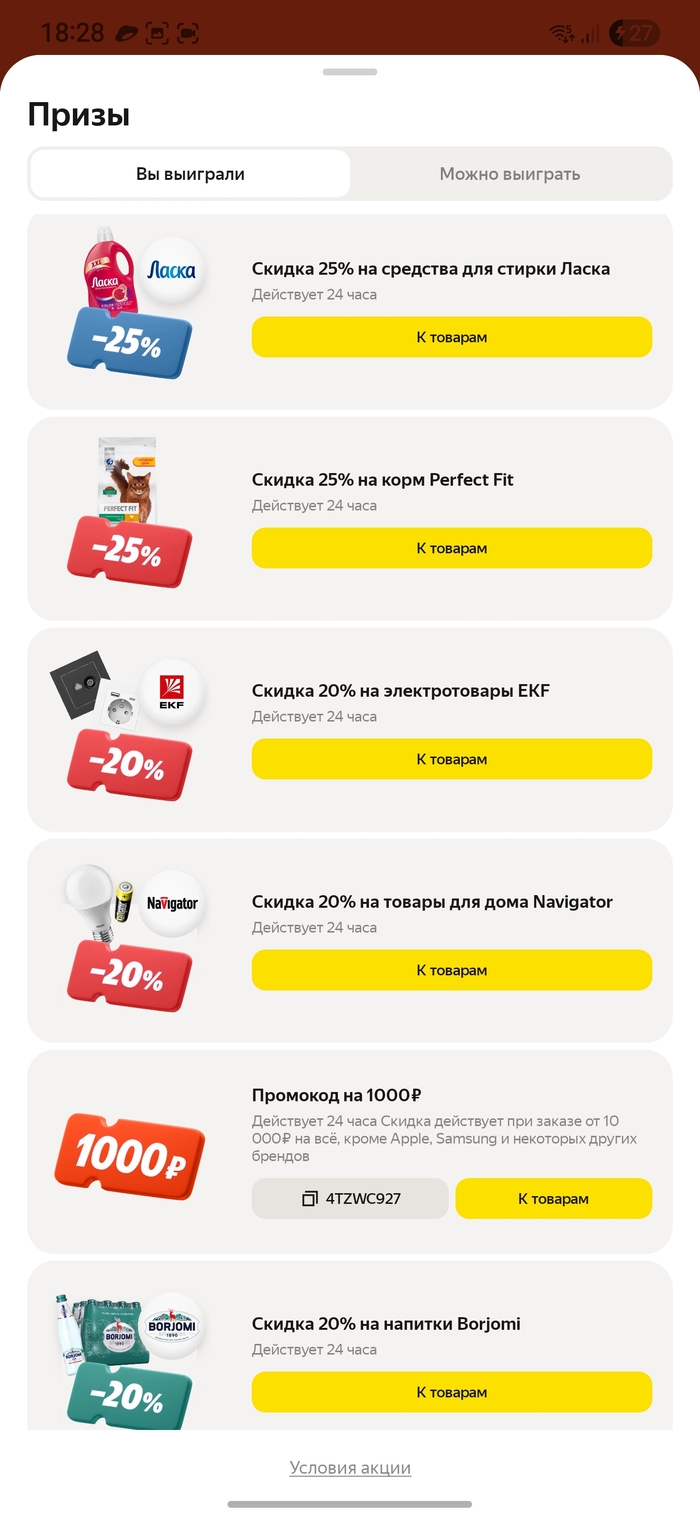Screen dimensions: 700x1517
Task: Tap «К товарам» for the 1000₽ promo code
Action: (x=553, y=1198)
